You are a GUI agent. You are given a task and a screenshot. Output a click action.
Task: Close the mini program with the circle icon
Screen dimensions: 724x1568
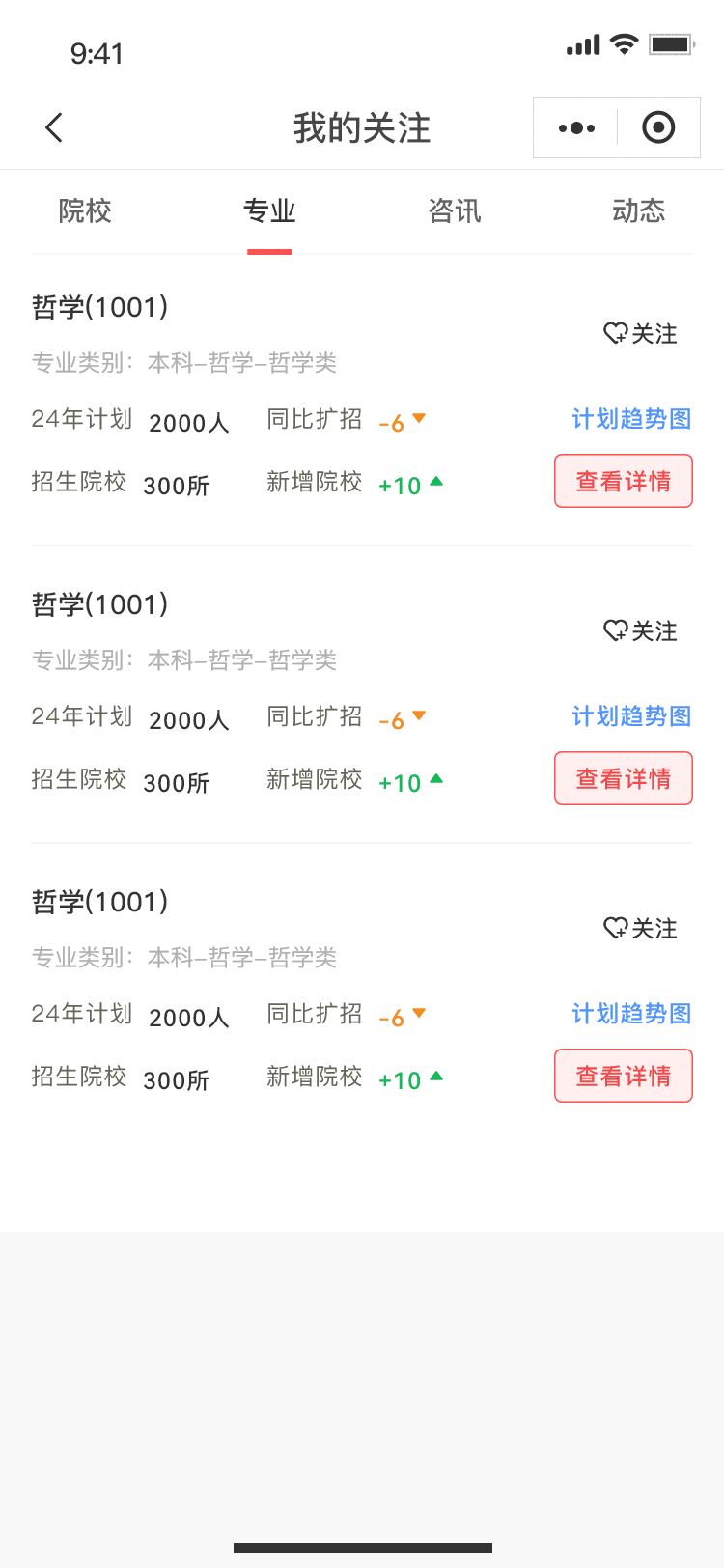[x=658, y=127]
